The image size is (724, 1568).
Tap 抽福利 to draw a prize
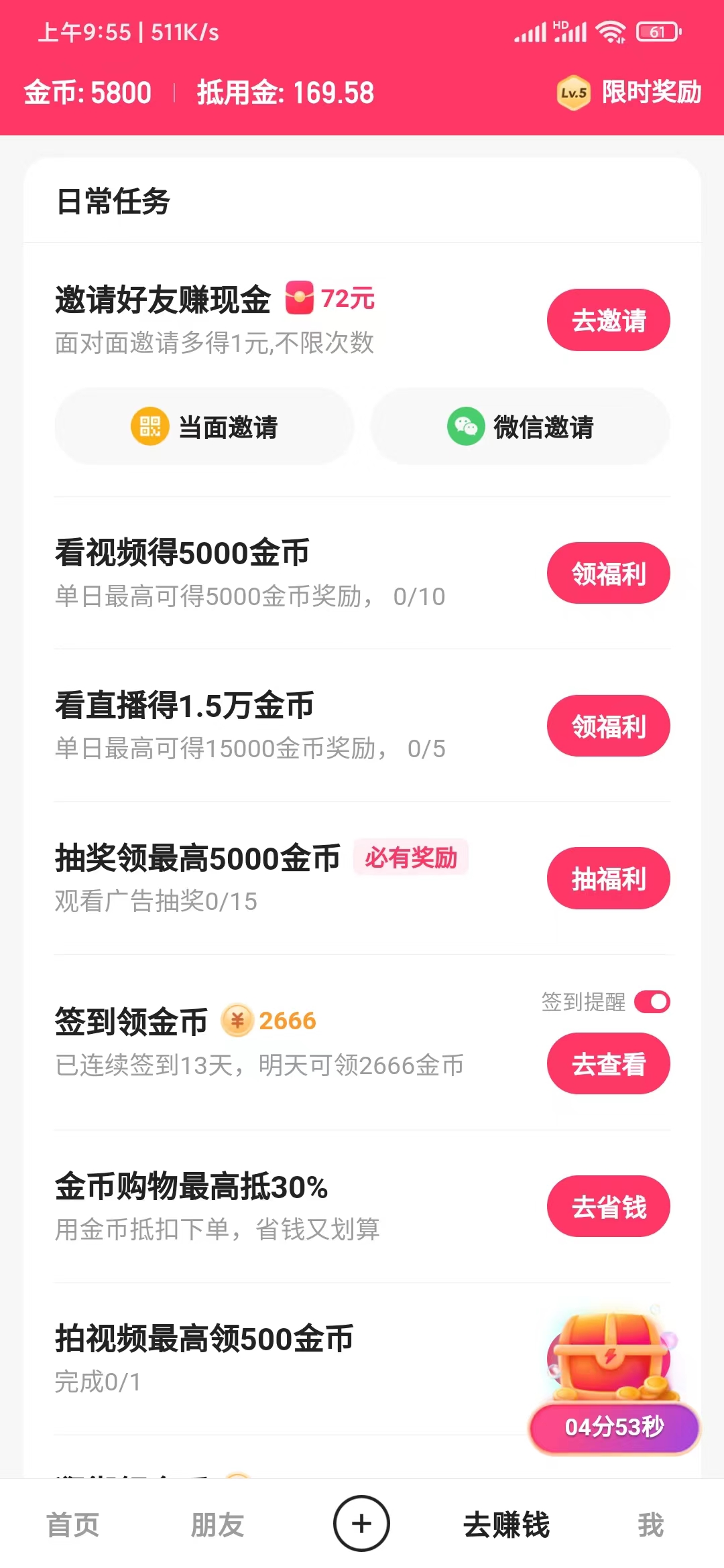(607, 878)
